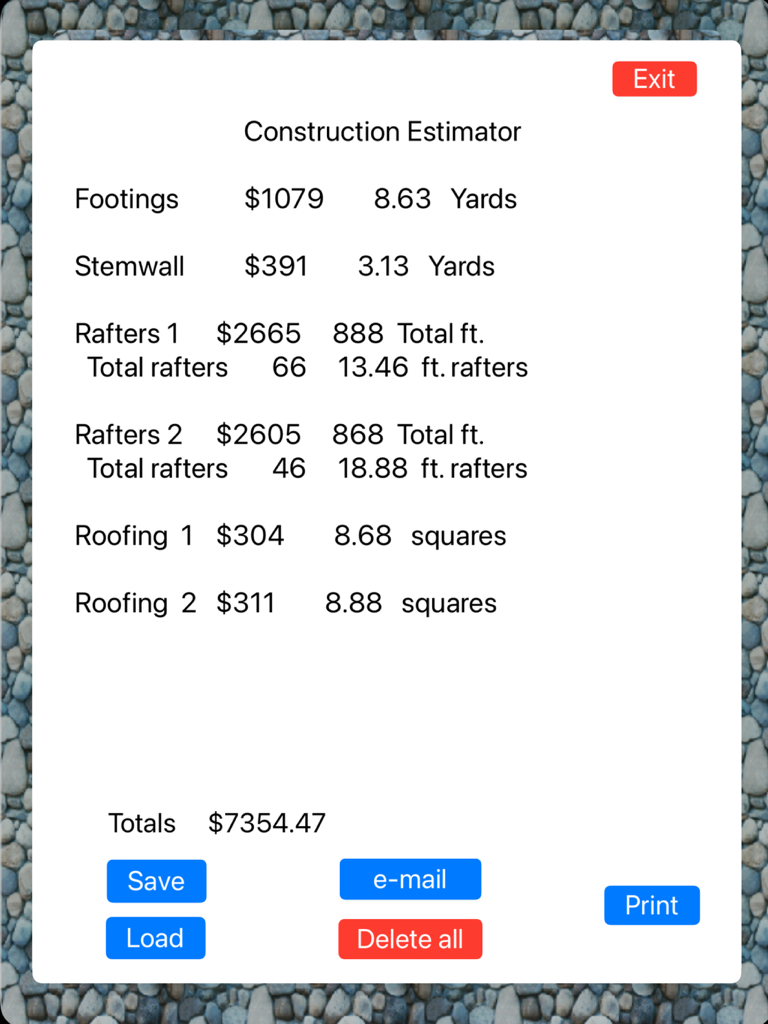Click the 18.88 ft. rafters value

(x=374, y=468)
